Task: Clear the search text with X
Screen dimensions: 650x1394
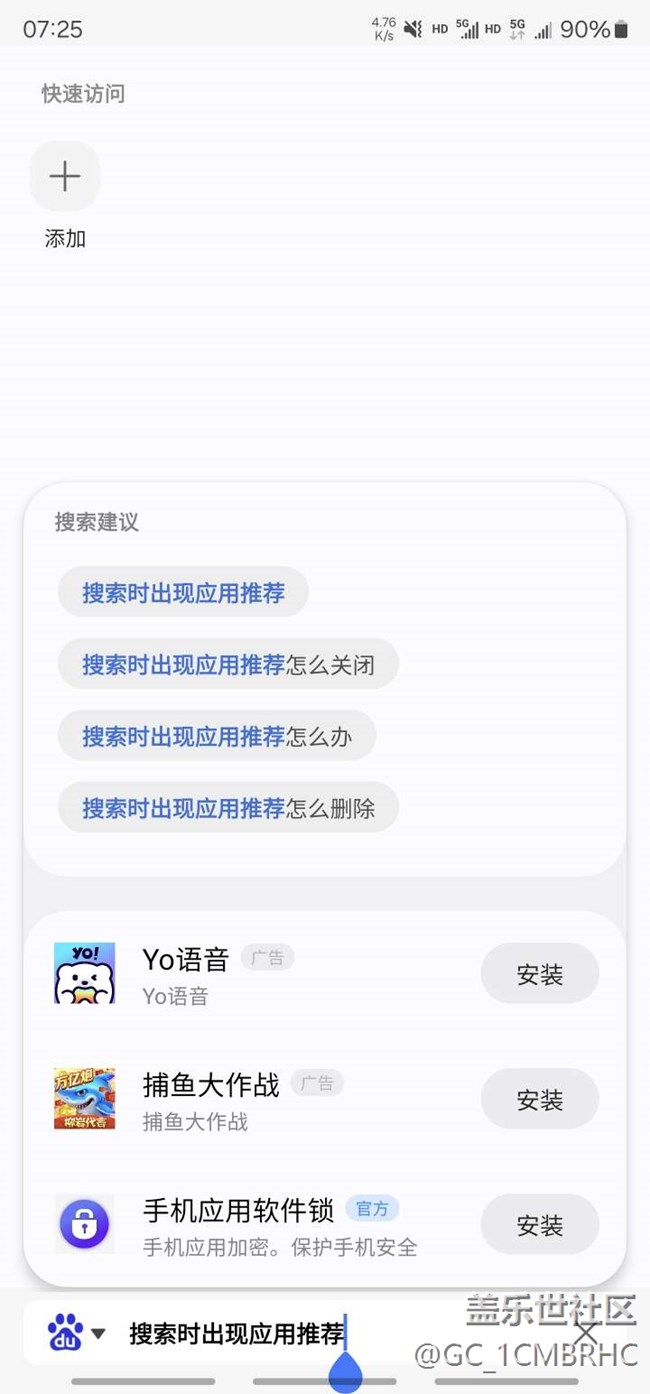Action: (x=586, y=1333)
